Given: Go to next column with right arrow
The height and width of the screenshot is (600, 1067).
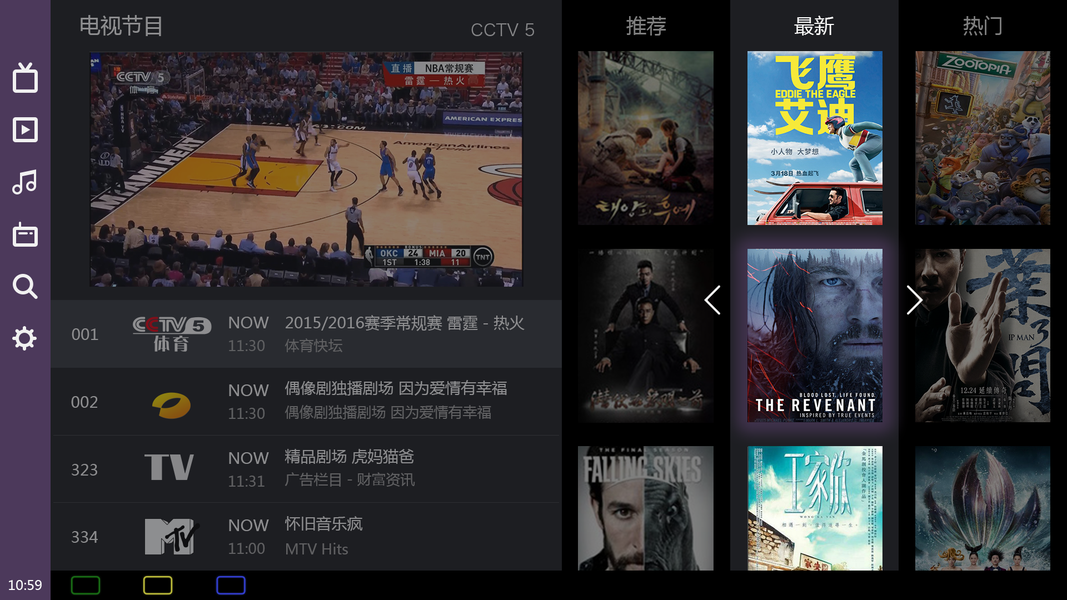Looking at the screenshot, I should (x=914, y=300).
